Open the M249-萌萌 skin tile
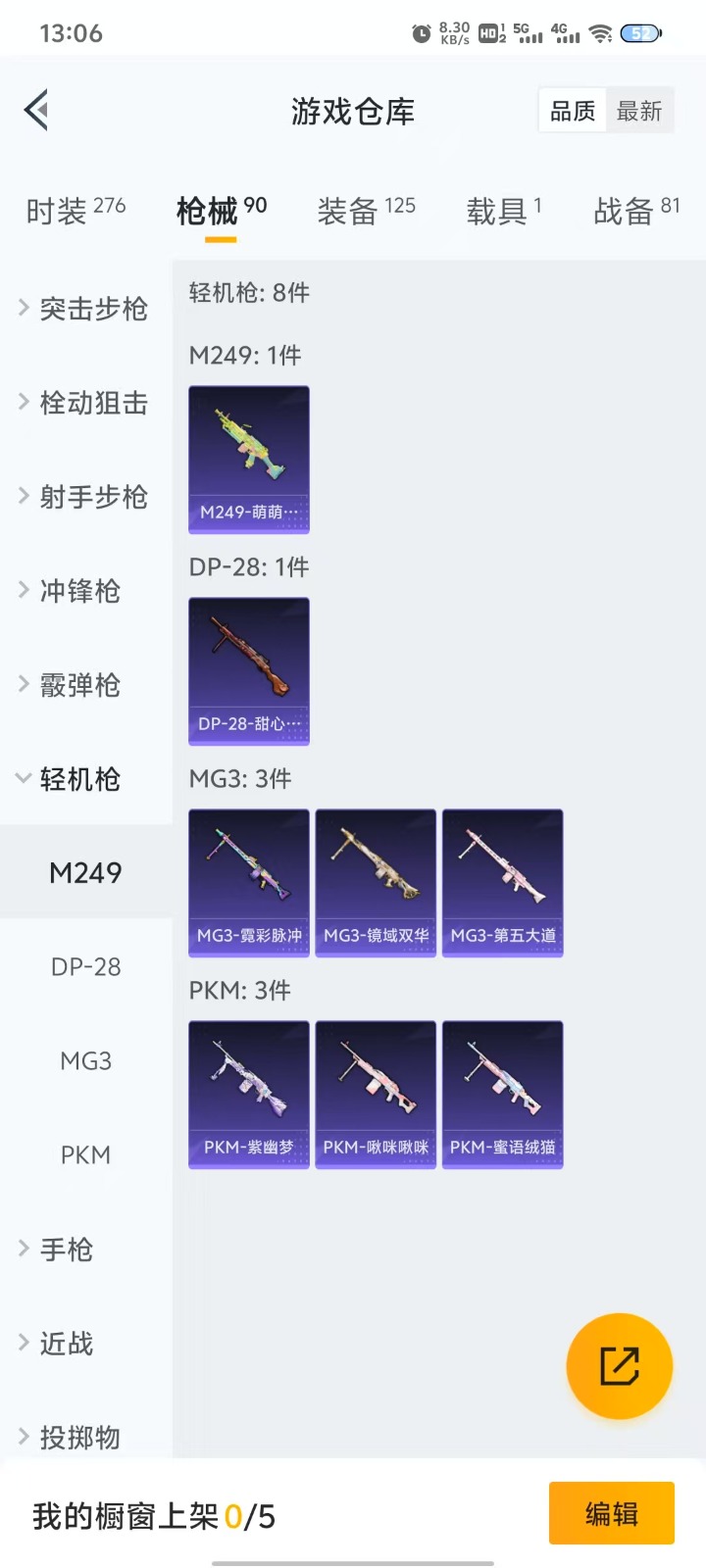This screenshot has width=706, height=1568. coord(249,459)
